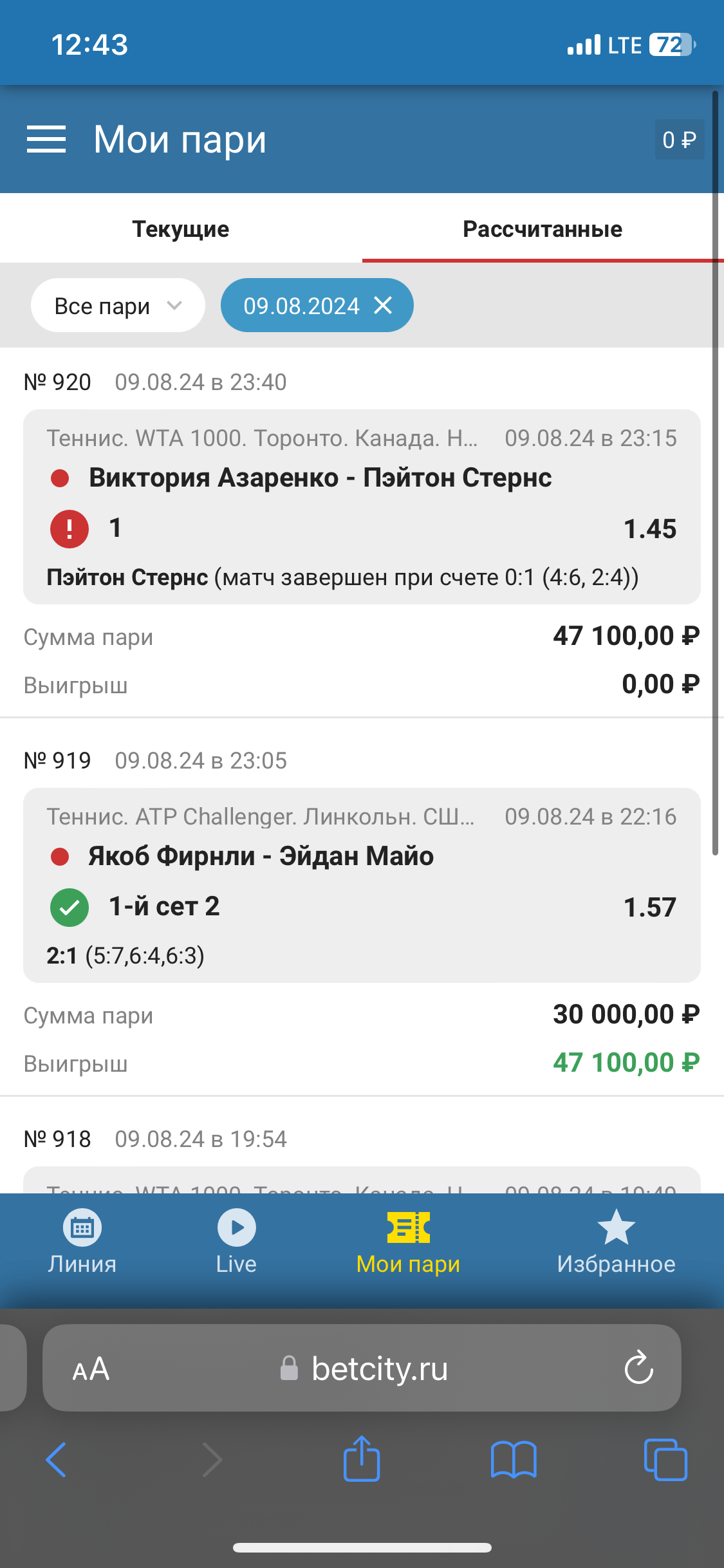The image size is (724, 1568).
Task: Tap the Мои пари bottom tab
Action: [x=408, y=1242]
